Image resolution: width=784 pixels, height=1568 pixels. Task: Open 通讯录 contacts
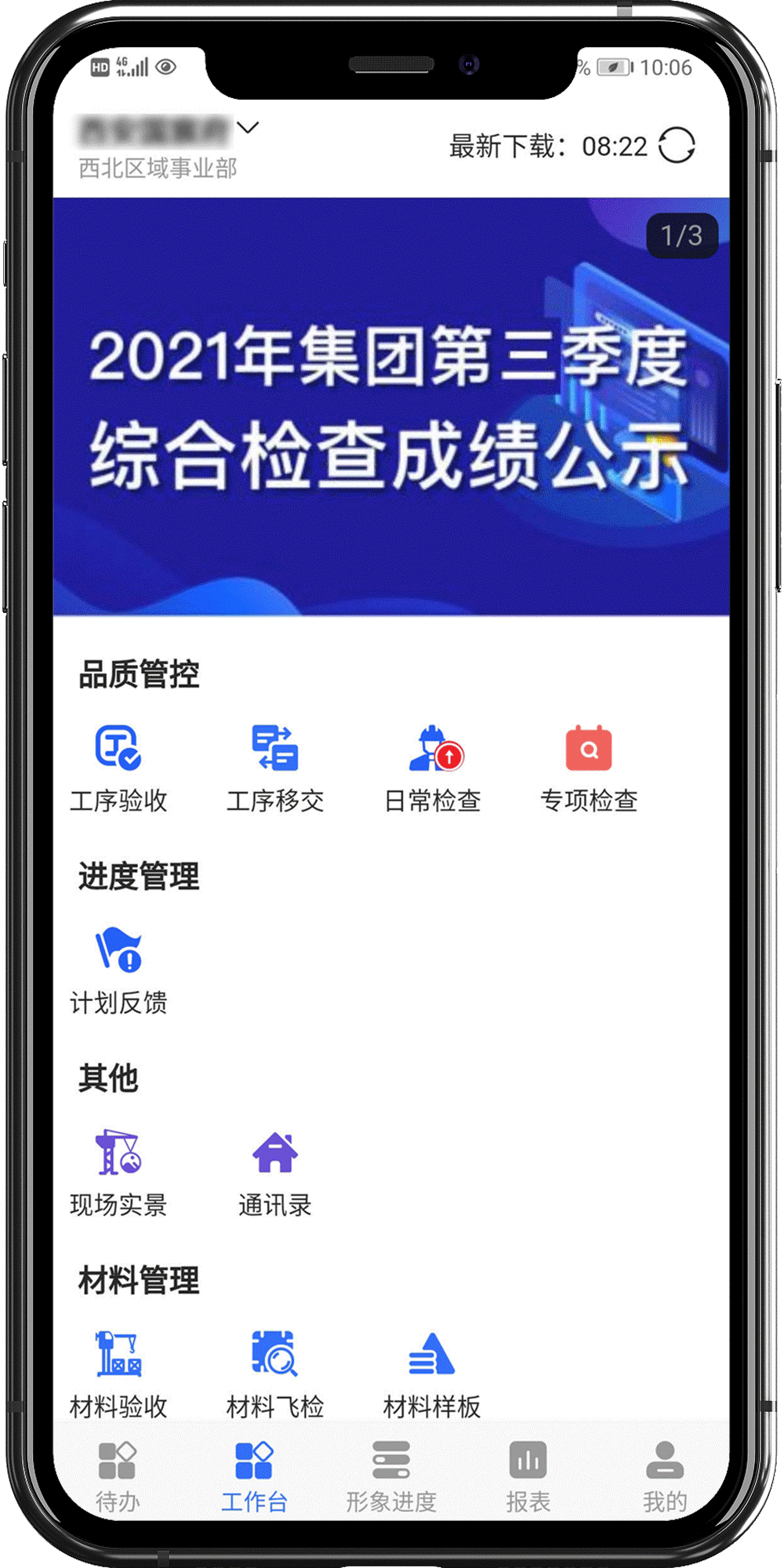[274, 1171]
